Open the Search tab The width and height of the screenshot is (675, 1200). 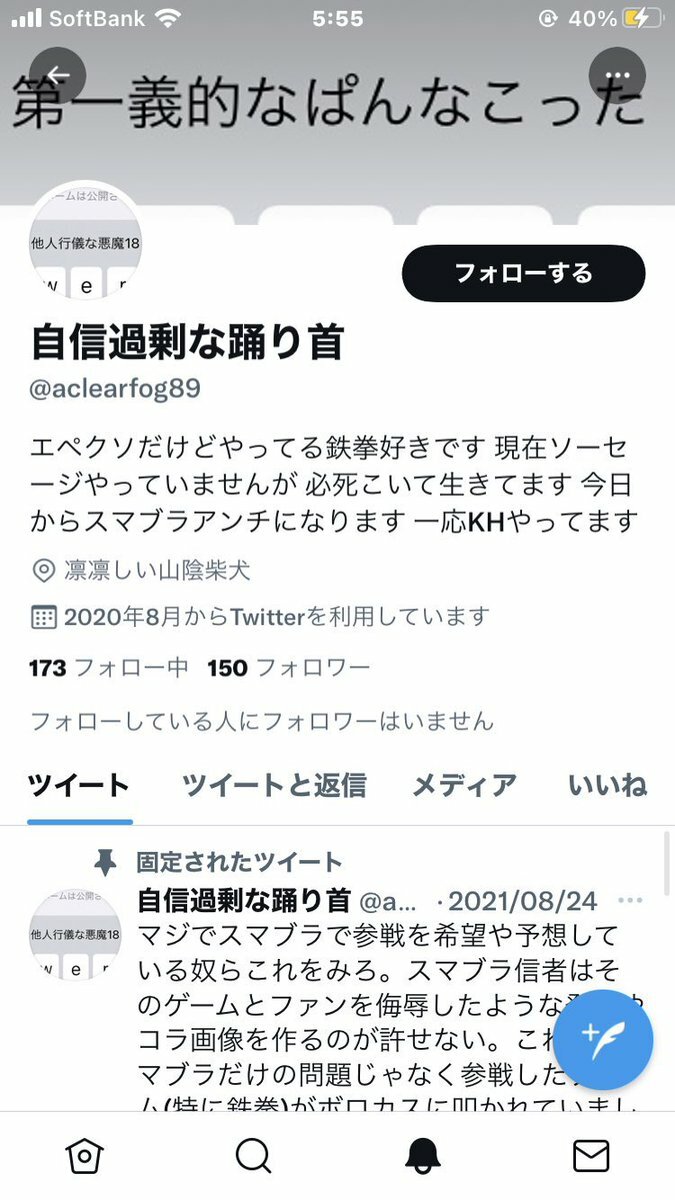253,1156
